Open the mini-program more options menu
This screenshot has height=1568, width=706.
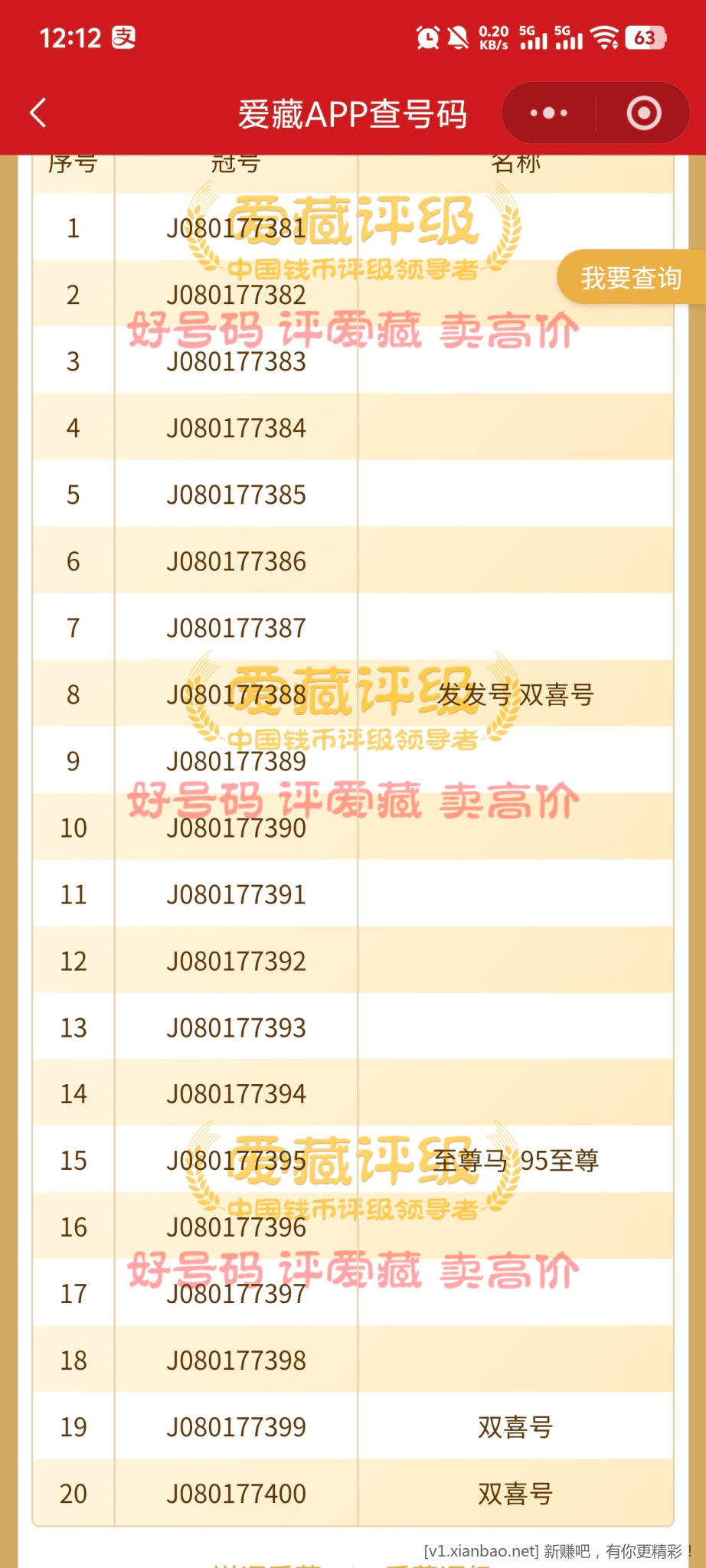[x=548, y=112]
